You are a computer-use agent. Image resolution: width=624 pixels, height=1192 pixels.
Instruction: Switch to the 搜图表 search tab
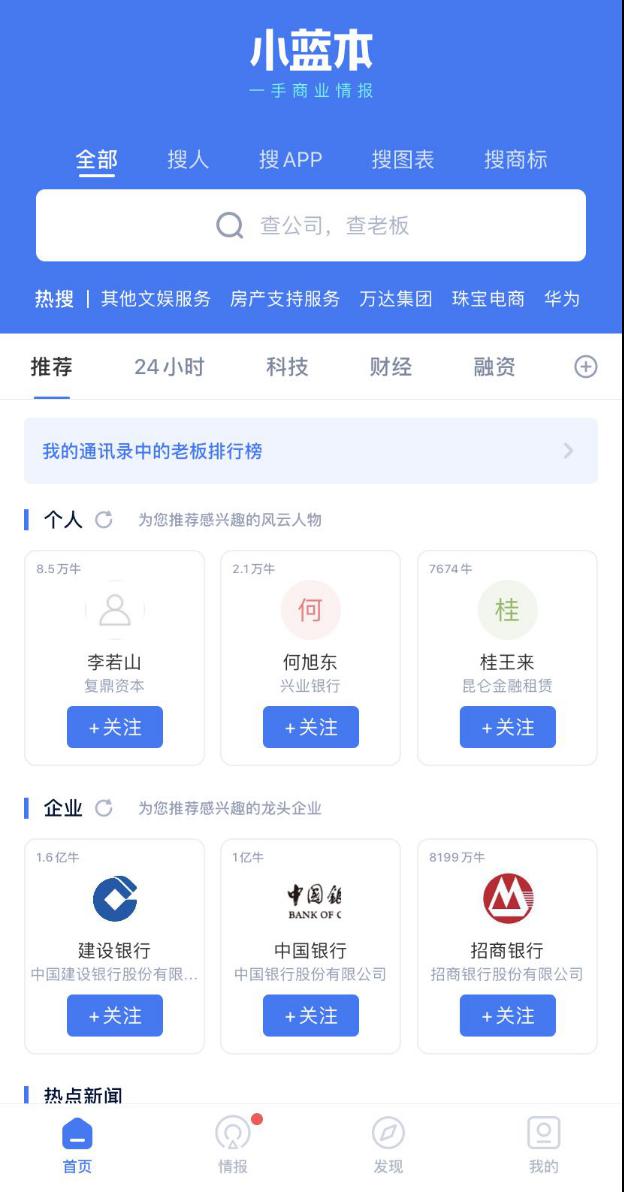(x=403, y=160)
